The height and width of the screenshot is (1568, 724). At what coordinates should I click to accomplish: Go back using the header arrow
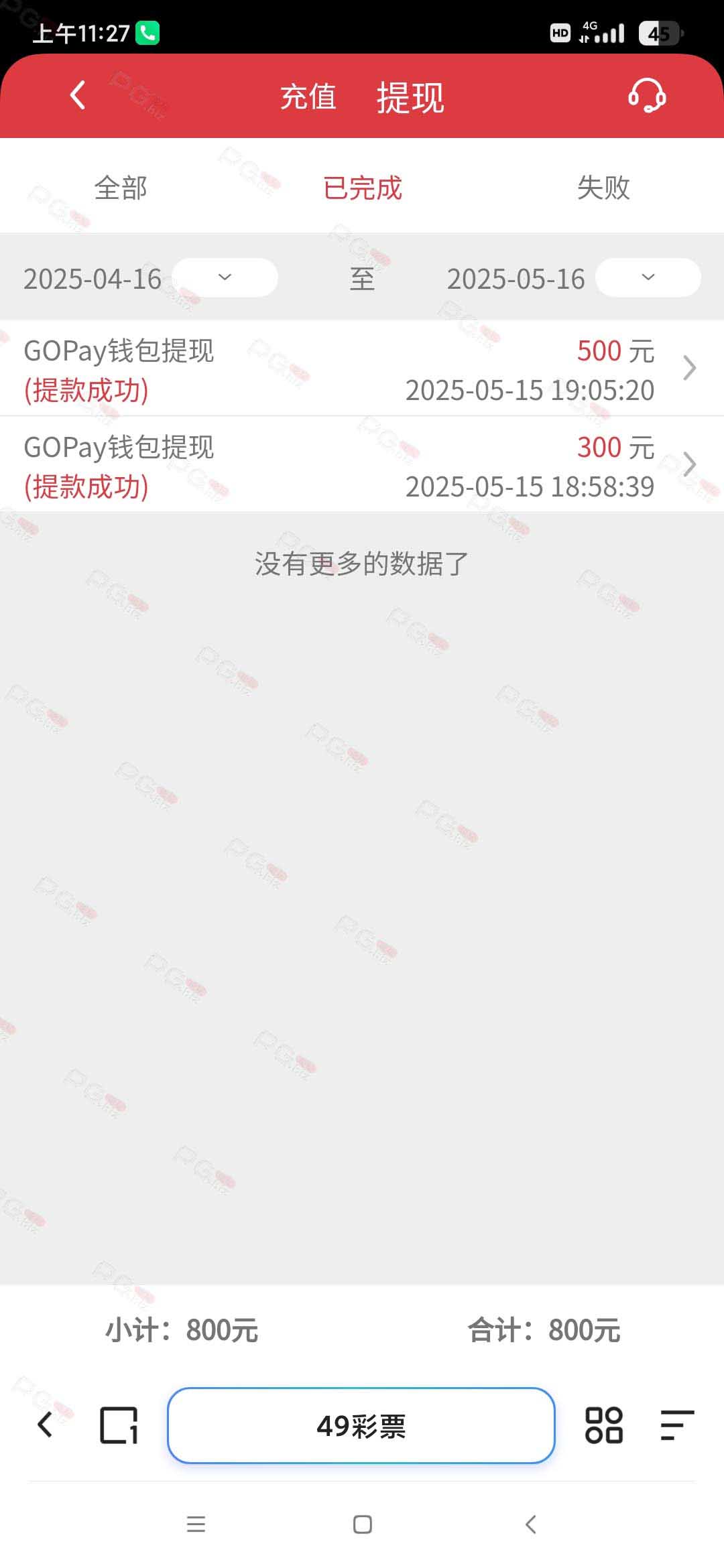[78, 95]
